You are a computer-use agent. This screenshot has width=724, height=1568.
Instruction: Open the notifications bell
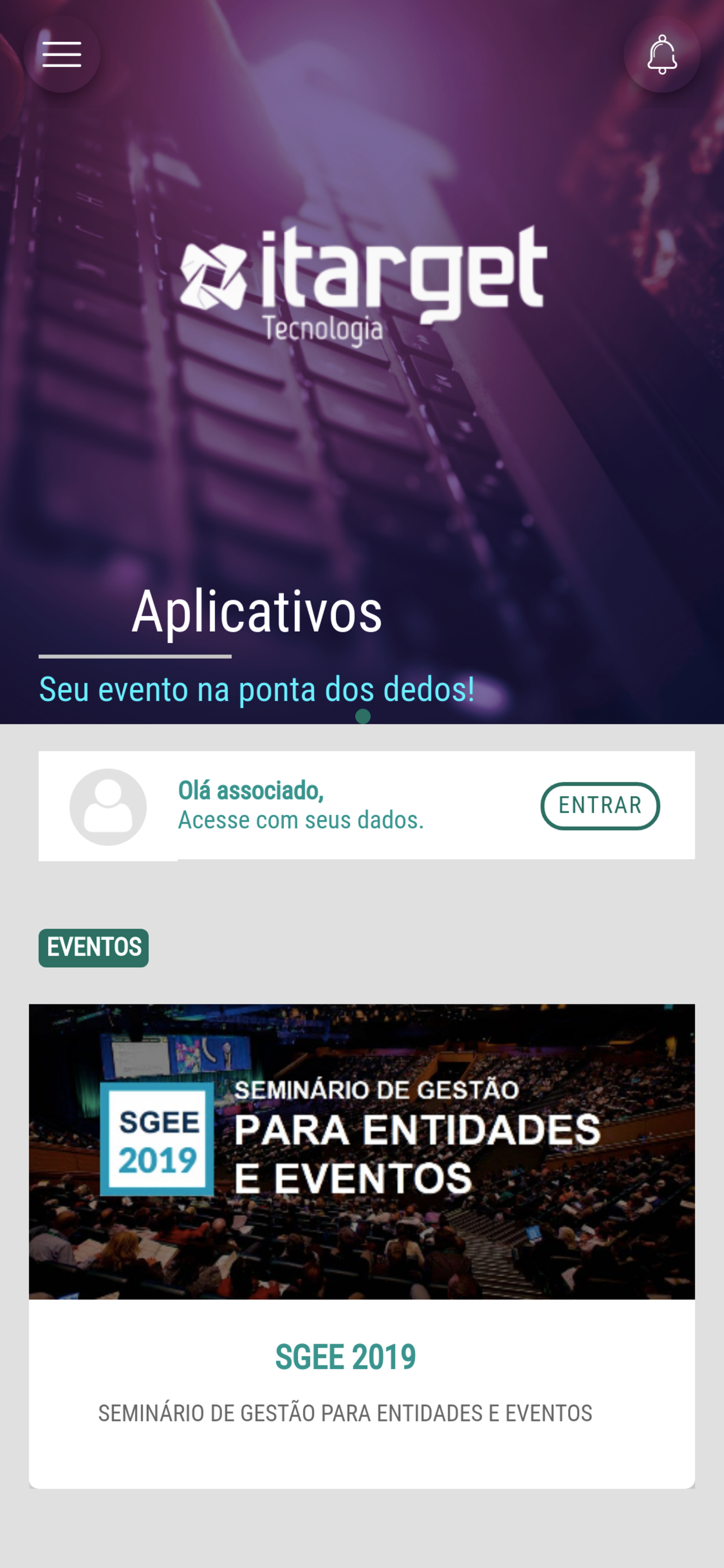coord(662,54)
